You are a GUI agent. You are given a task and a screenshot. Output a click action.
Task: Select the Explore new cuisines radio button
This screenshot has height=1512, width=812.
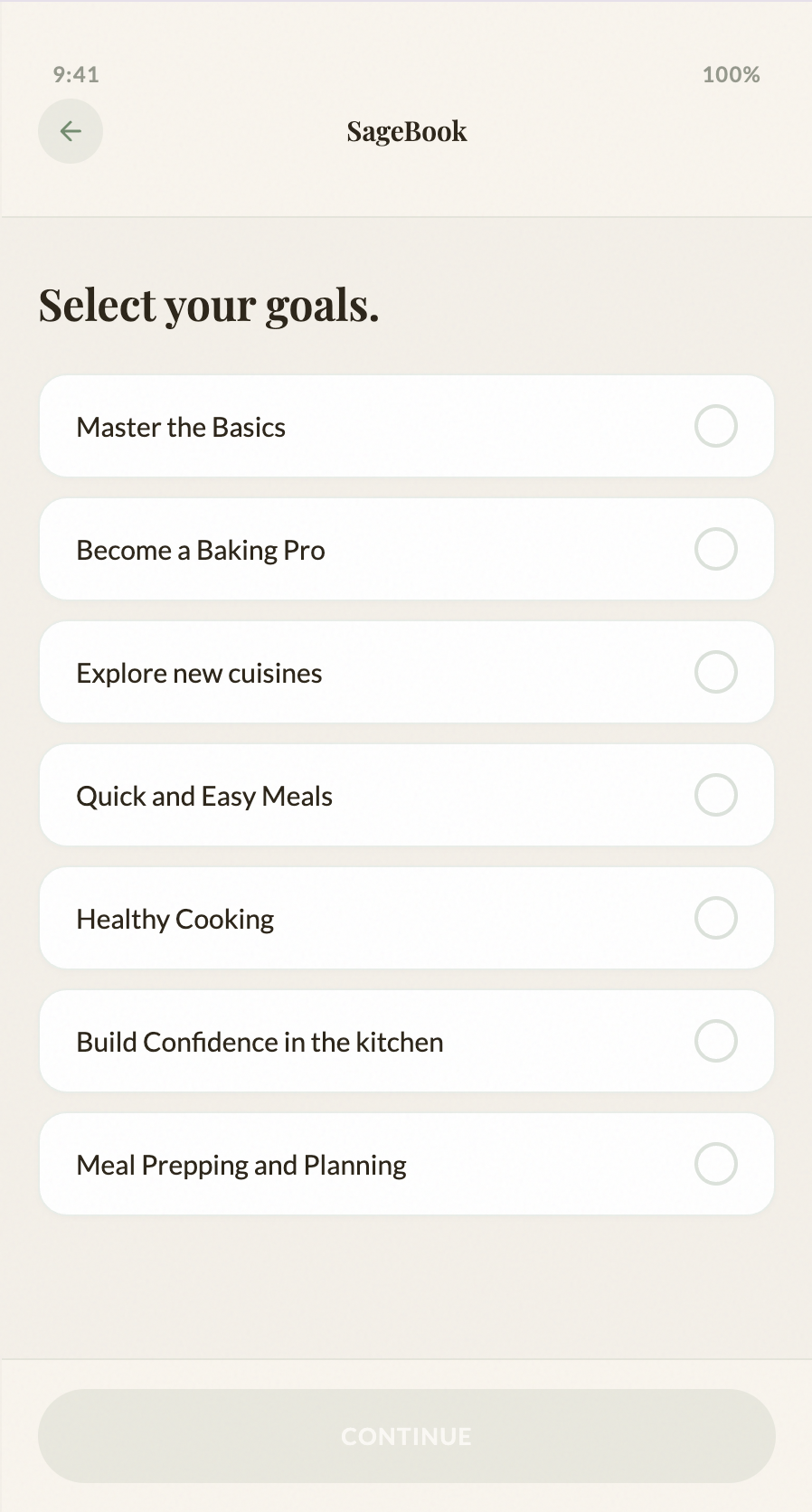click(715, 672)
